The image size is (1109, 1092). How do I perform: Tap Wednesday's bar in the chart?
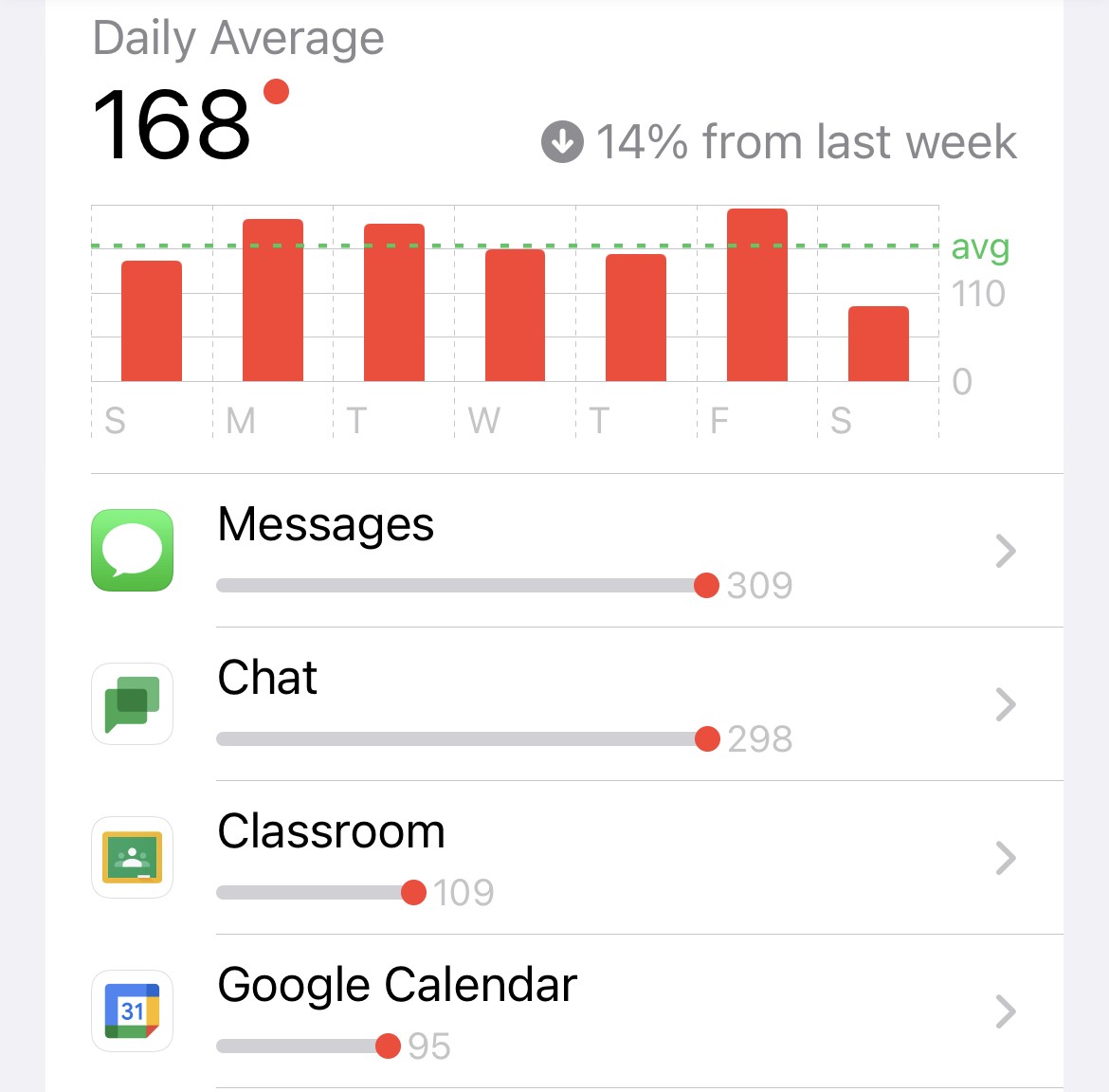pyautogui.click(x=515, y=316)
